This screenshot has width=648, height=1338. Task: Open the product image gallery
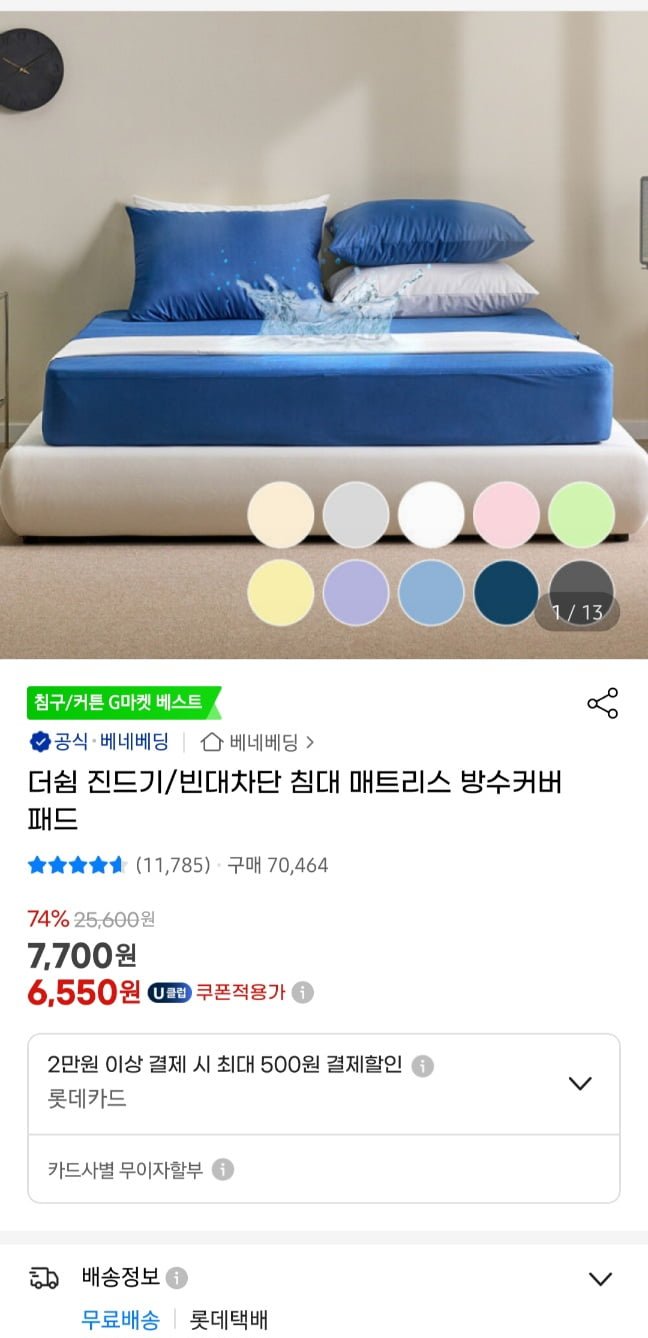click(x=324, y=330)
